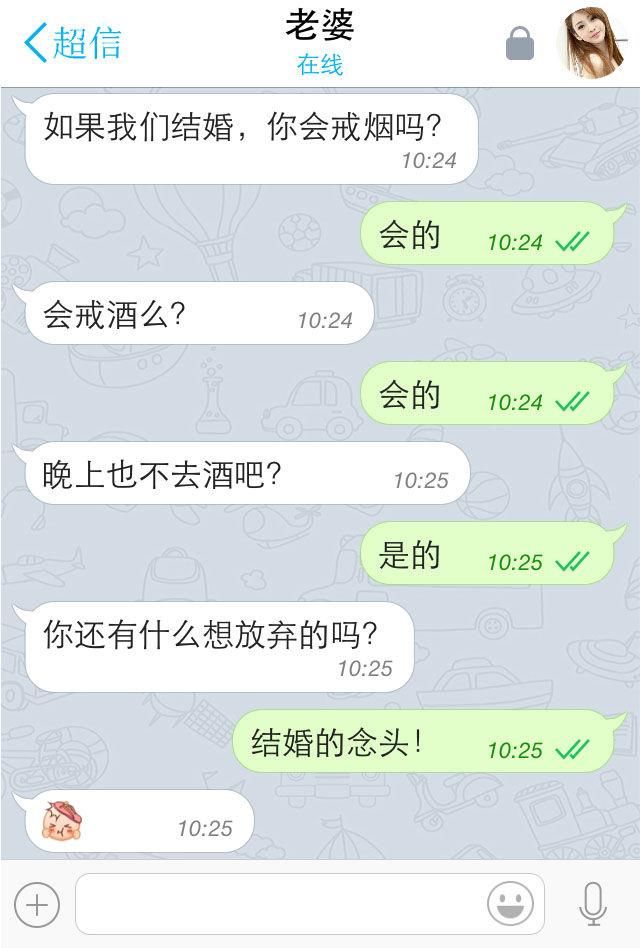
Task: Open the emoji picker
Action: pos(510,905)
